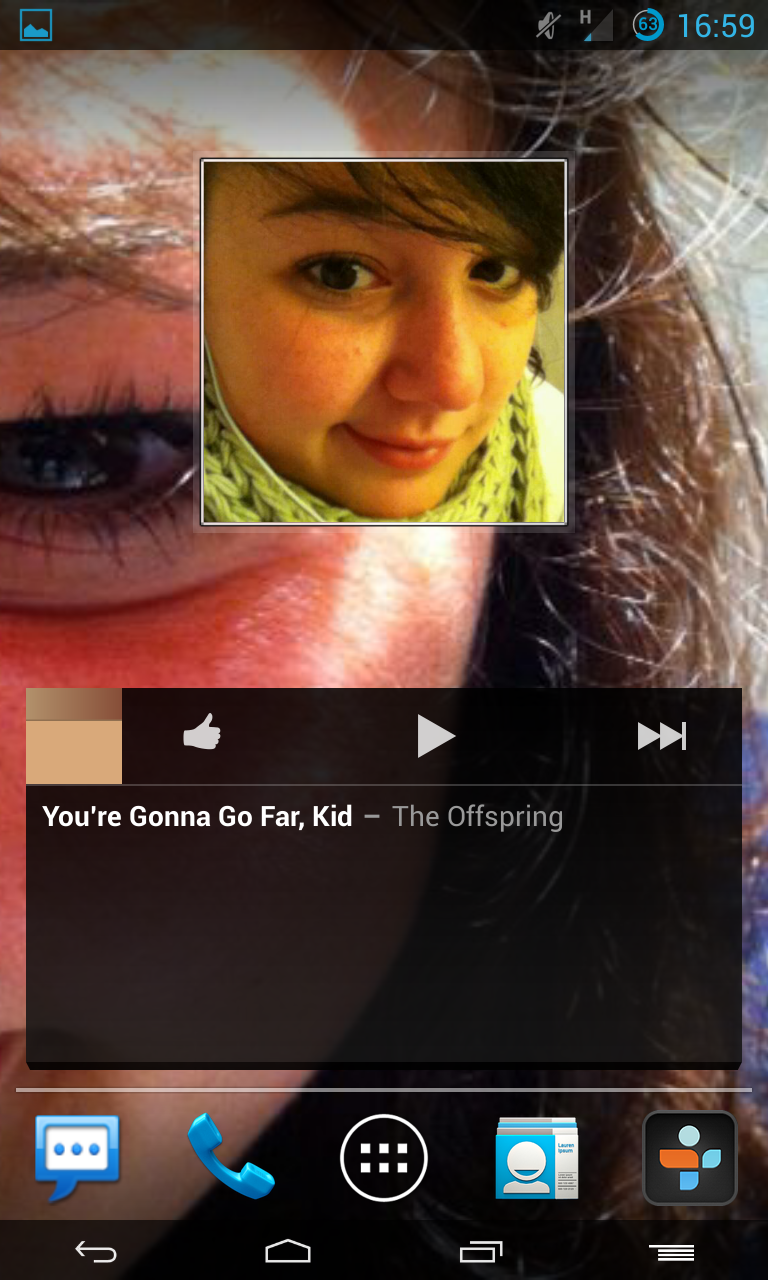Open the album art in the music widget

[x=74, y=736]
